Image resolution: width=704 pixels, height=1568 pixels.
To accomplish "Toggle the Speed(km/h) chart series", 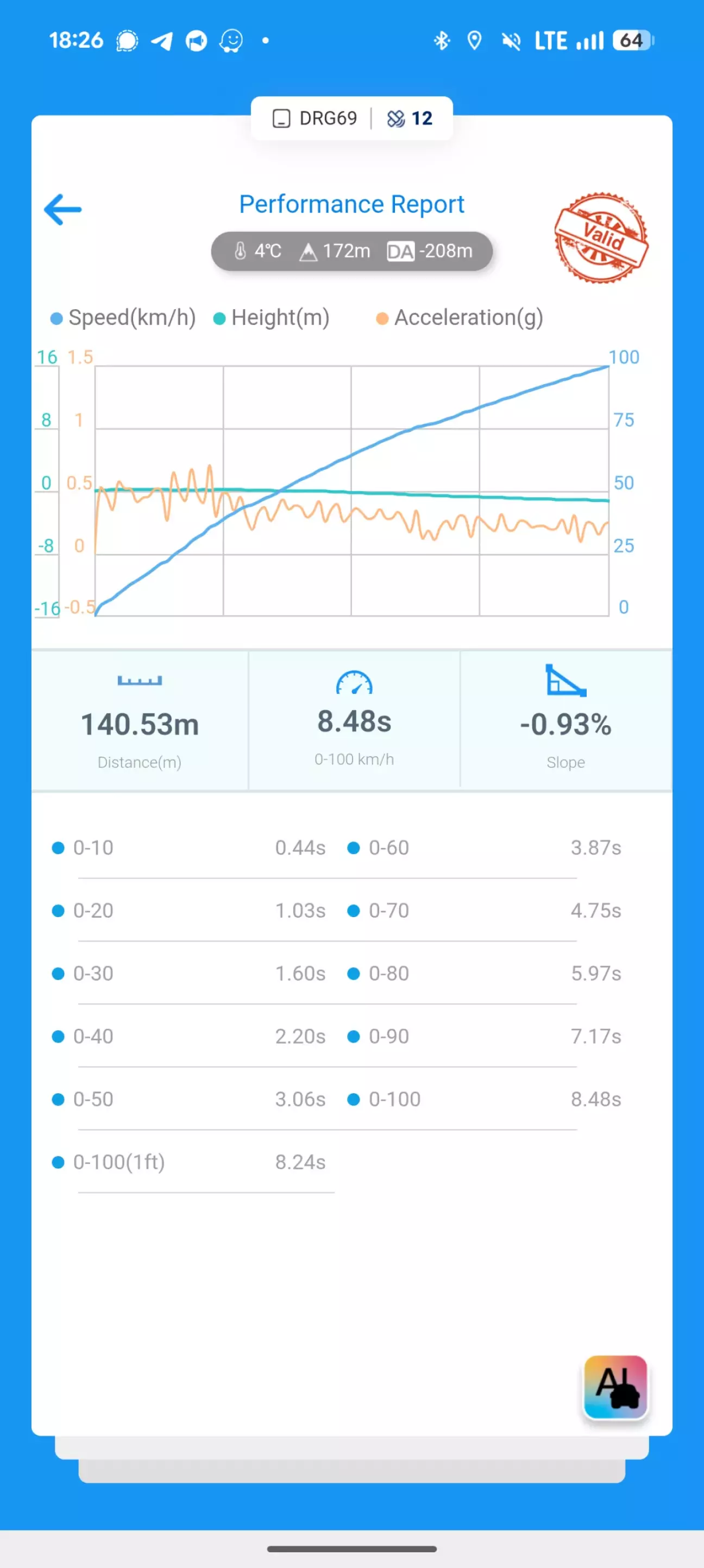I will 123,318.
